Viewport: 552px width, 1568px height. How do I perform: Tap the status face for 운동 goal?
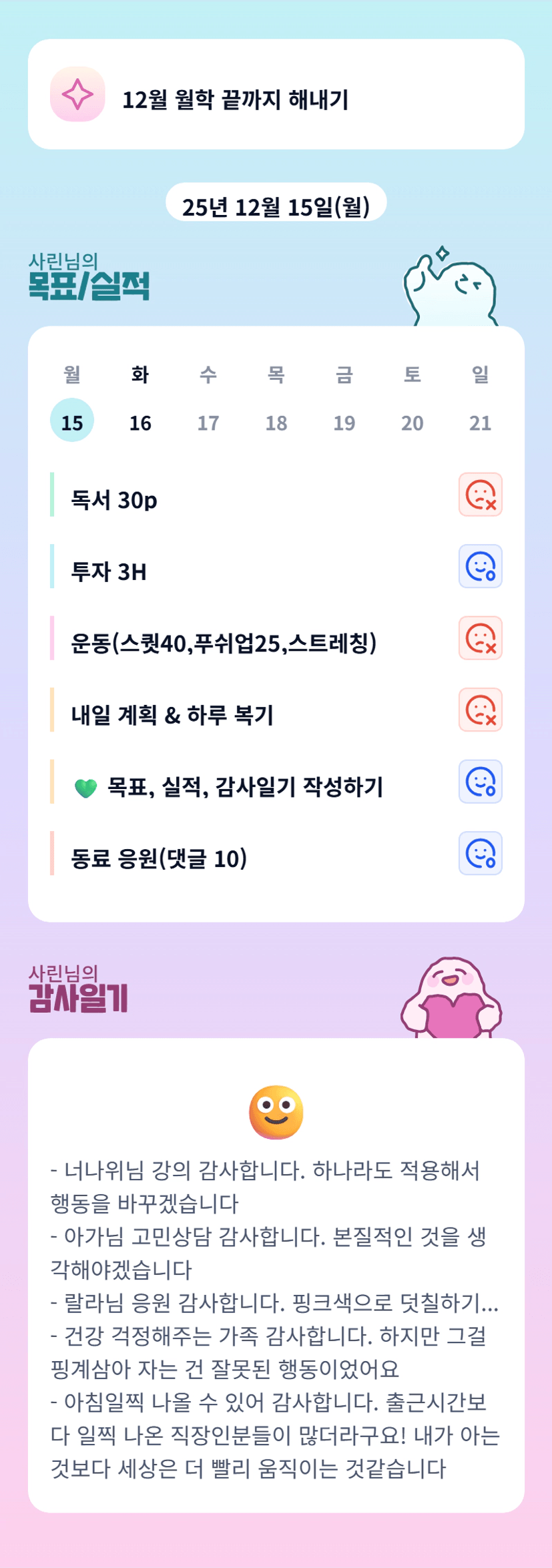(481, 638)
